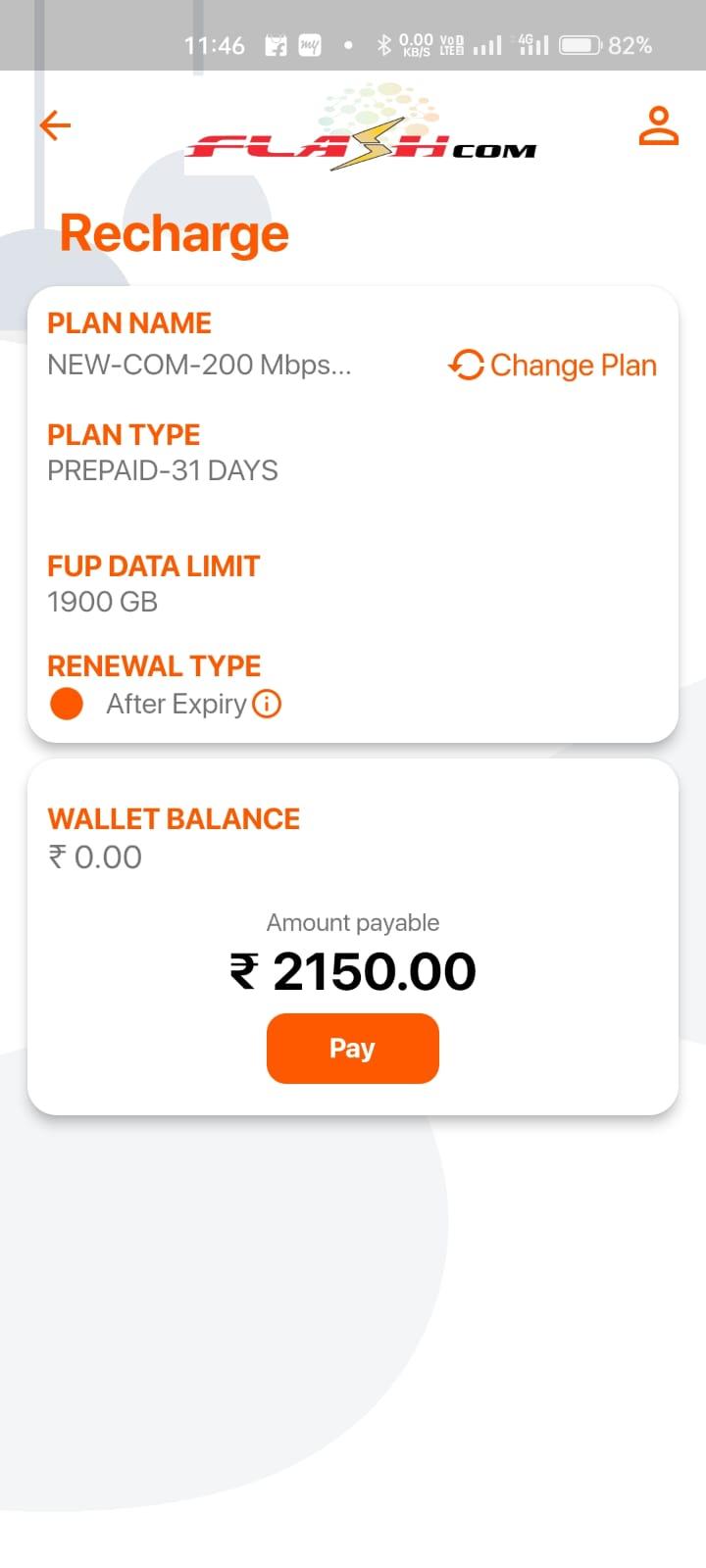Tap Change Plan

[x=552, y=365]
